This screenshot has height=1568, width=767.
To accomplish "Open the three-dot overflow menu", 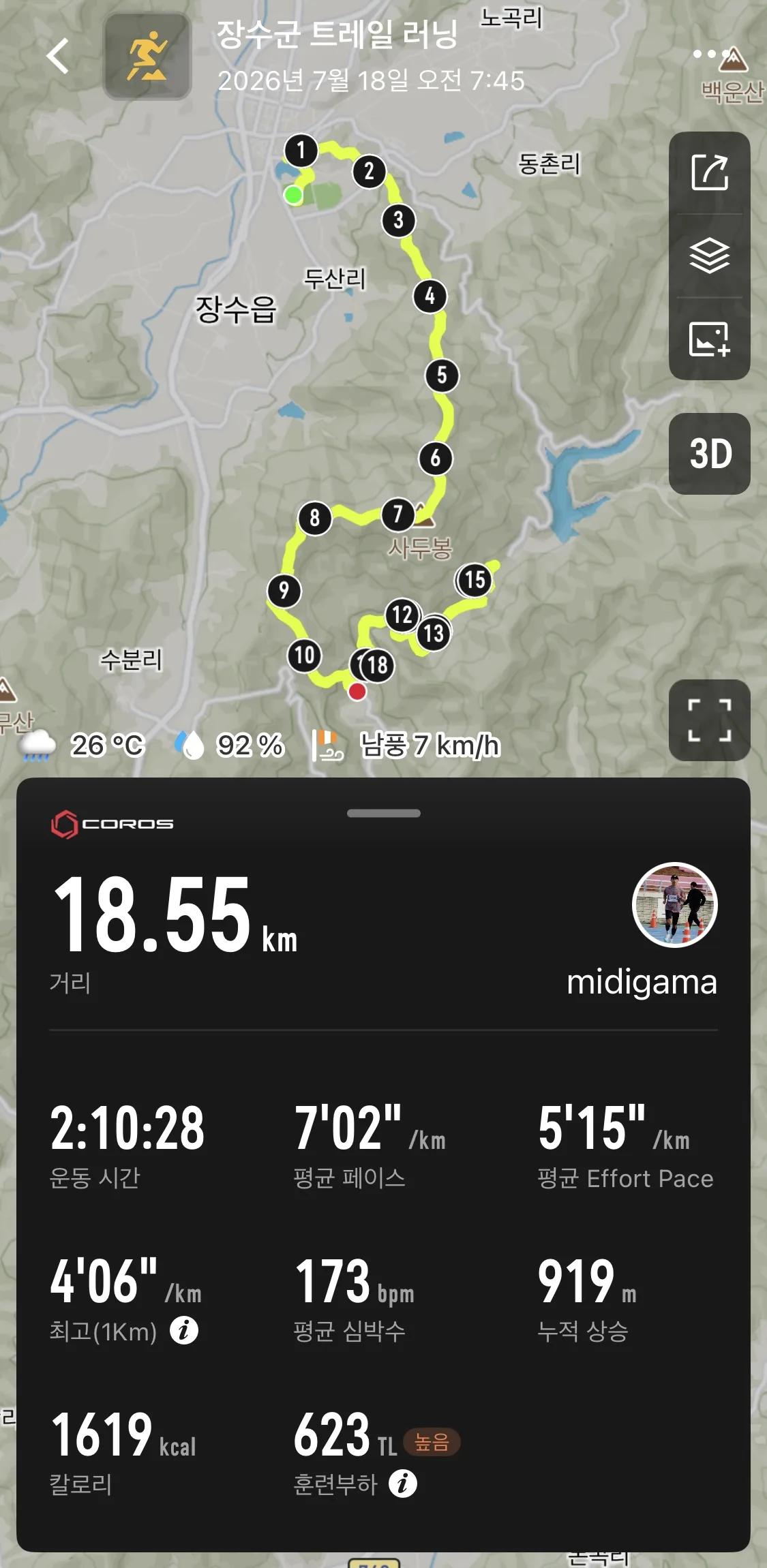I will 705,54.
